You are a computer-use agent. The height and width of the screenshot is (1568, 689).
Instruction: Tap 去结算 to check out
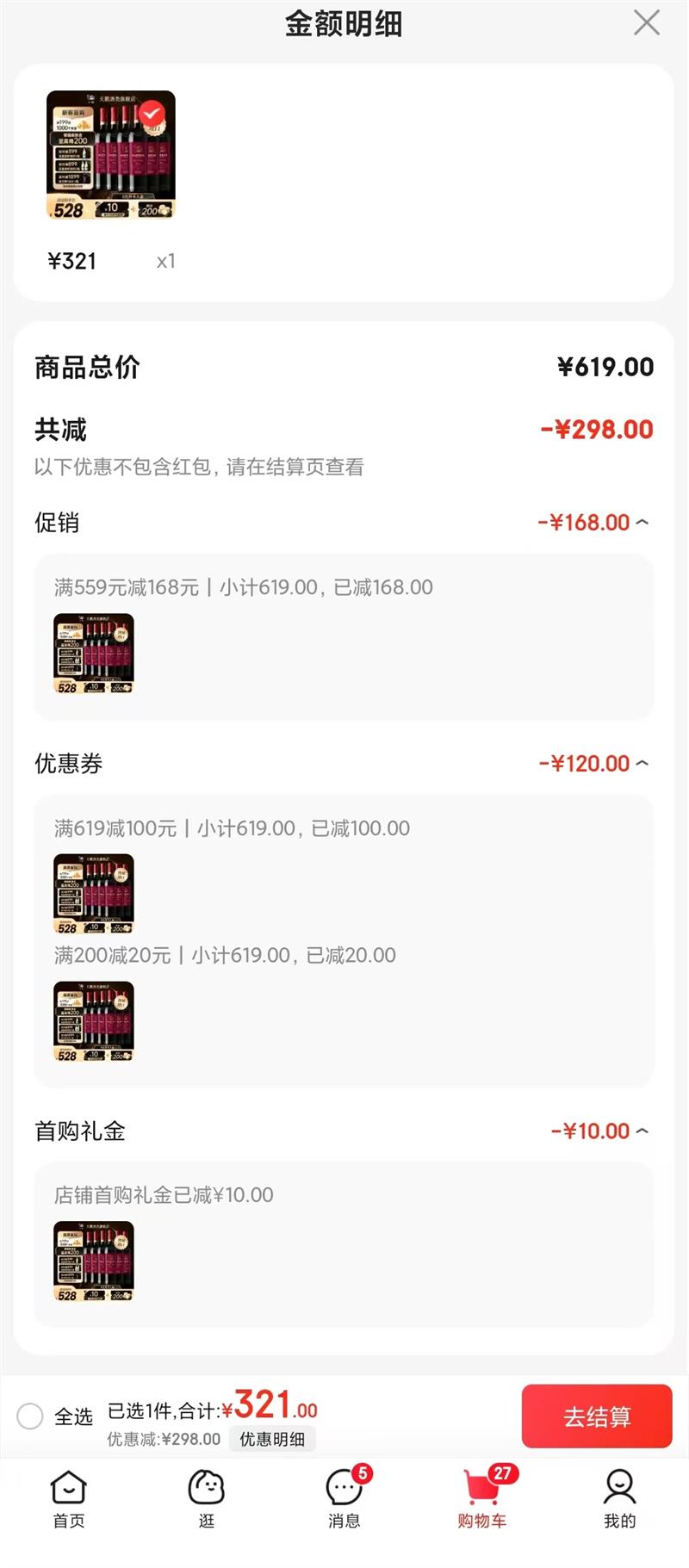pyautogui.click(x=597, y=1416)
